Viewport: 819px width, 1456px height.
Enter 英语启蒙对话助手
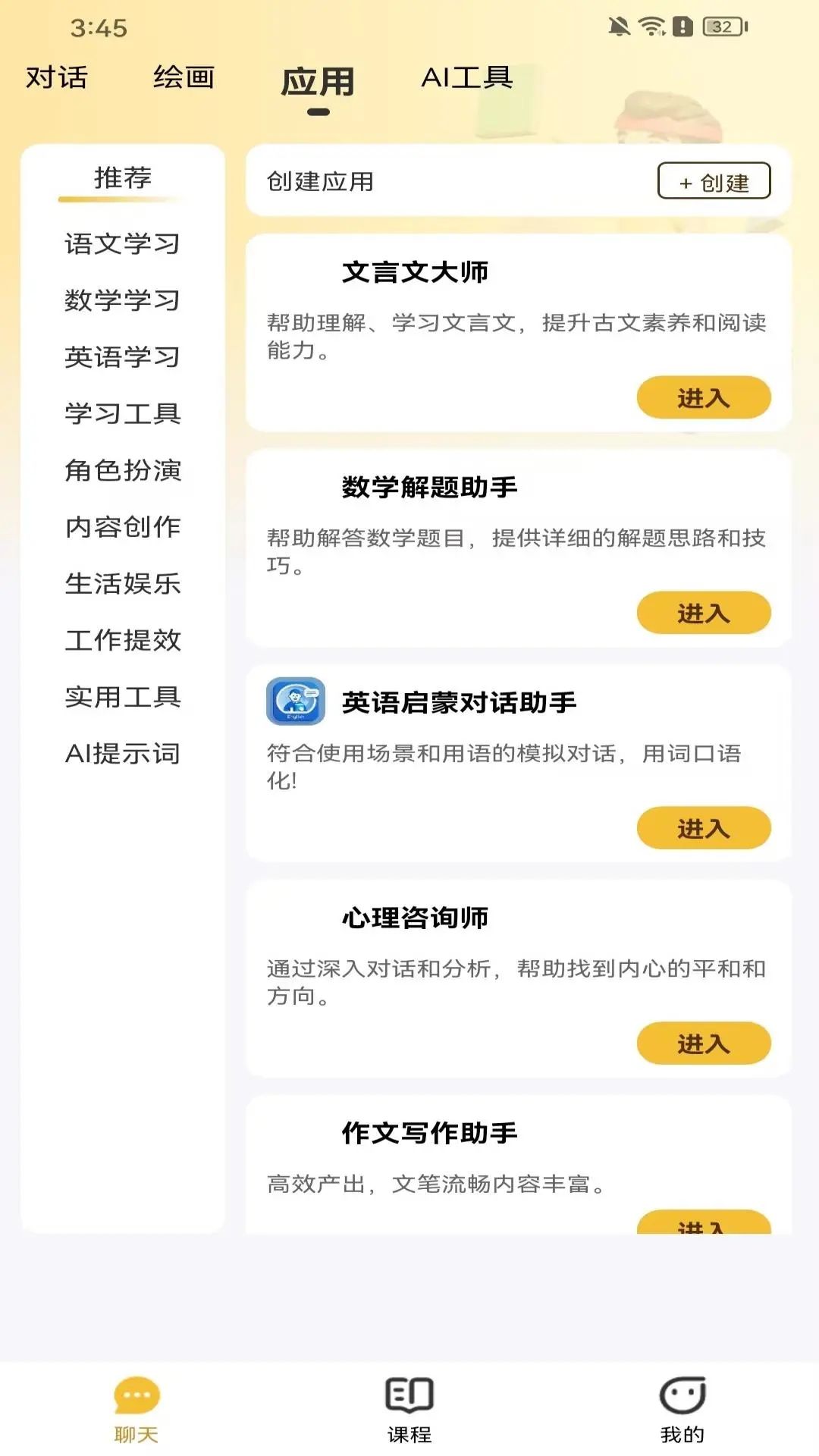tap(703, 828)
